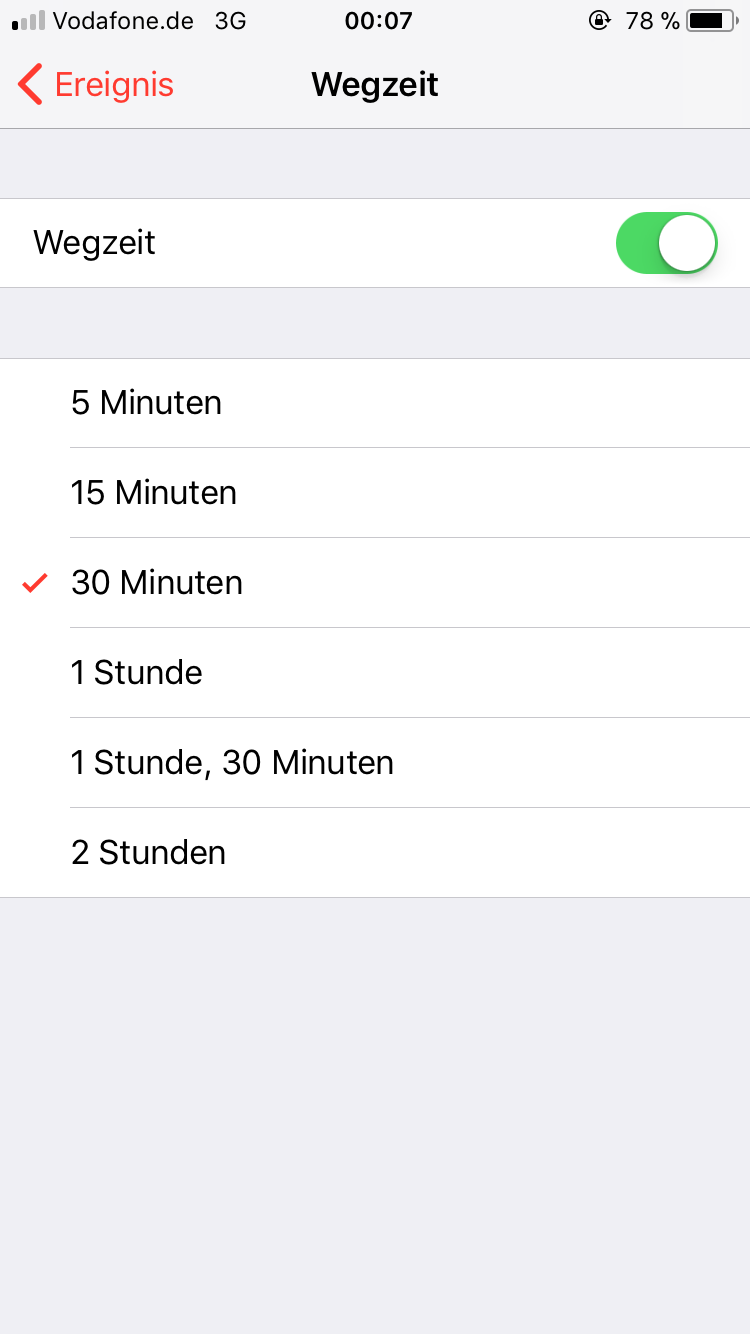Select the 2 Stunden option

click(375, 853)
